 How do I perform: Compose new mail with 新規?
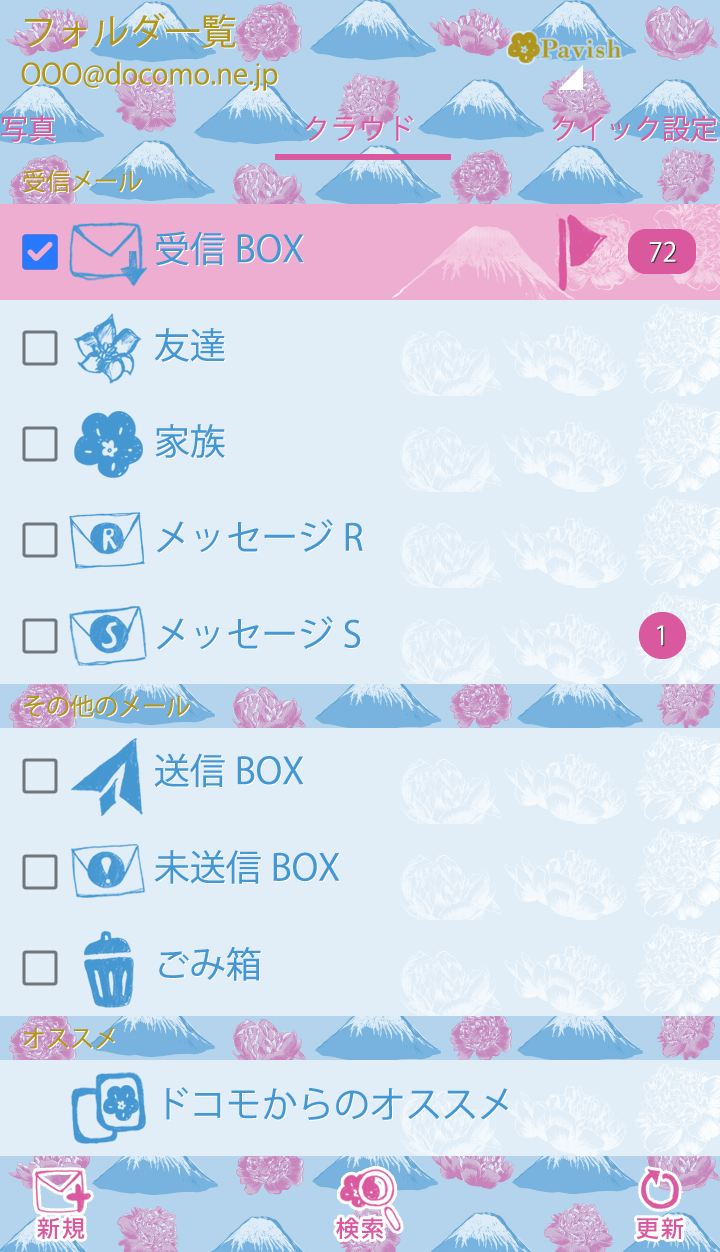point(61,1205)
